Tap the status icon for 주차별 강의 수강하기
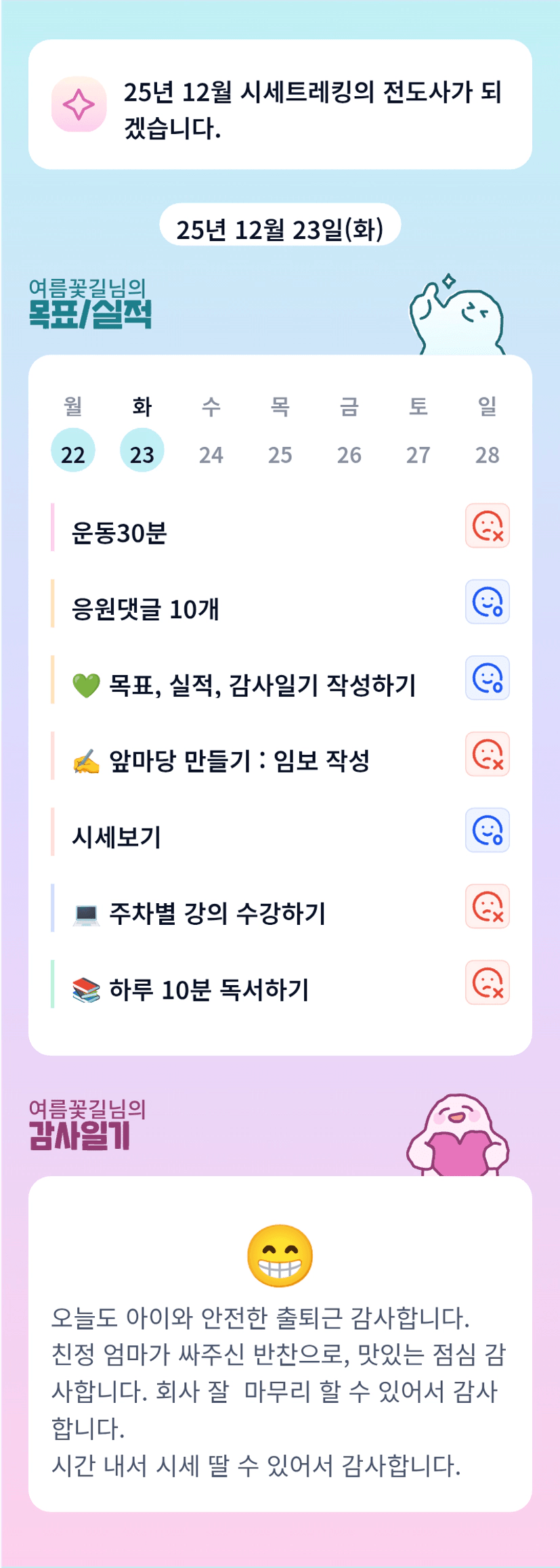The width and height of the screenshot is (560, 1568). (x=488, y=907)
